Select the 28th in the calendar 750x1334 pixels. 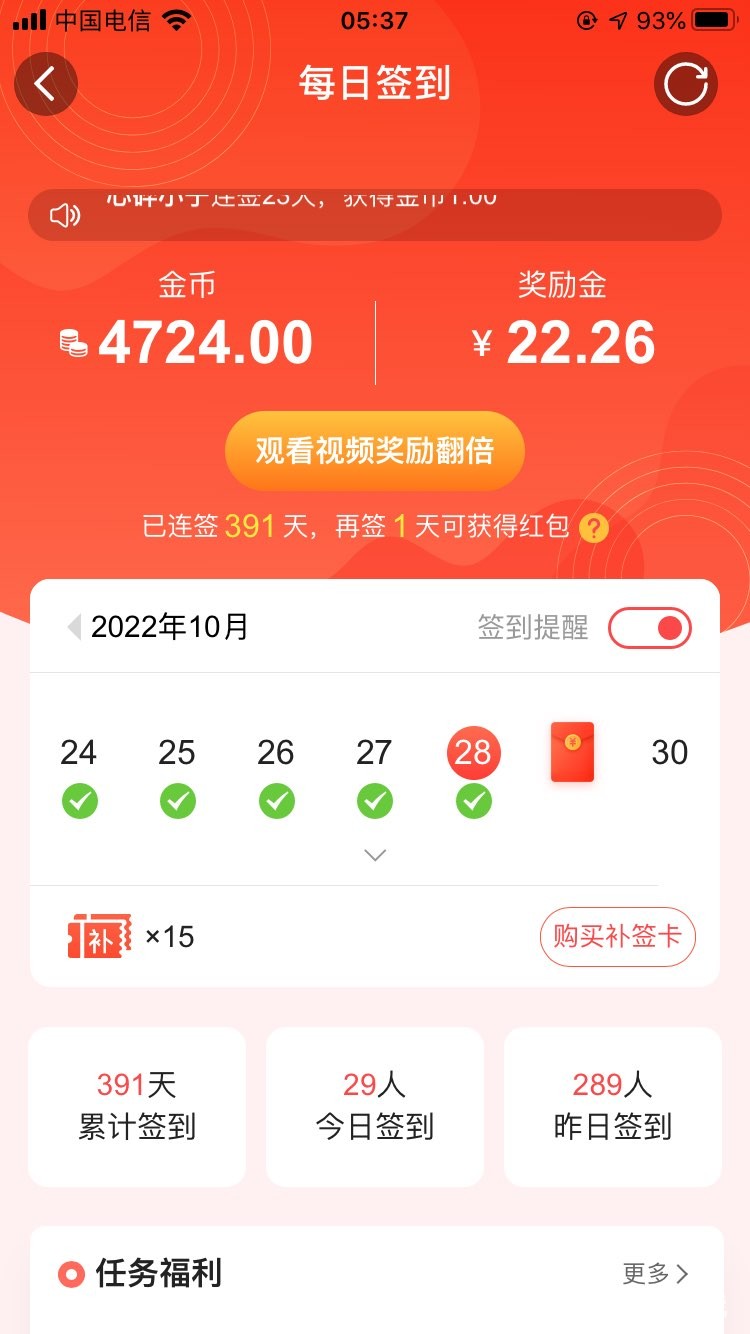tap(473, 753)
